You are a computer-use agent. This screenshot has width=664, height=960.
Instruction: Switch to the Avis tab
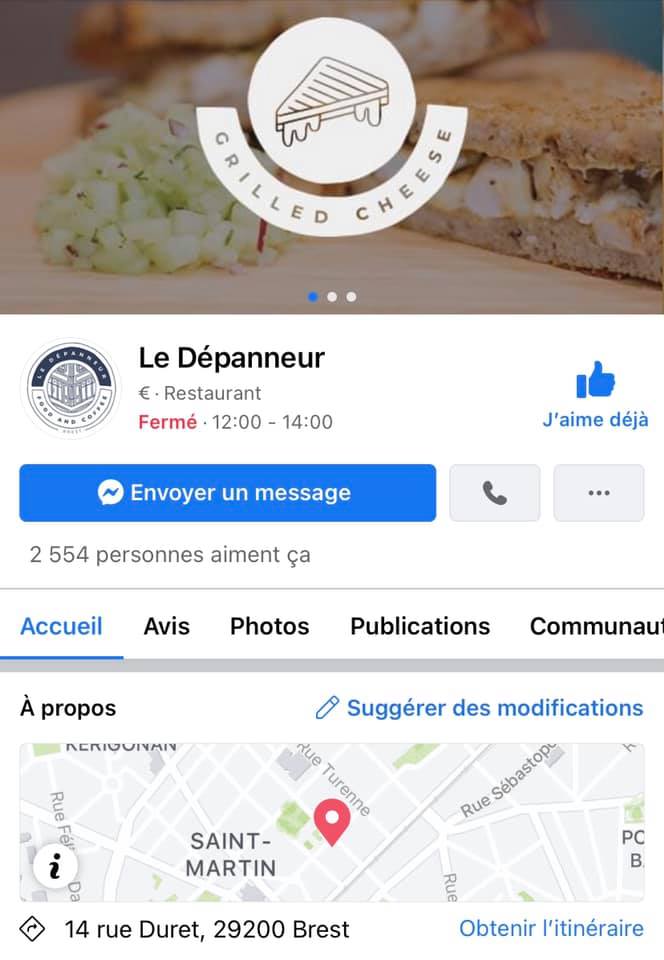[166, 626]
